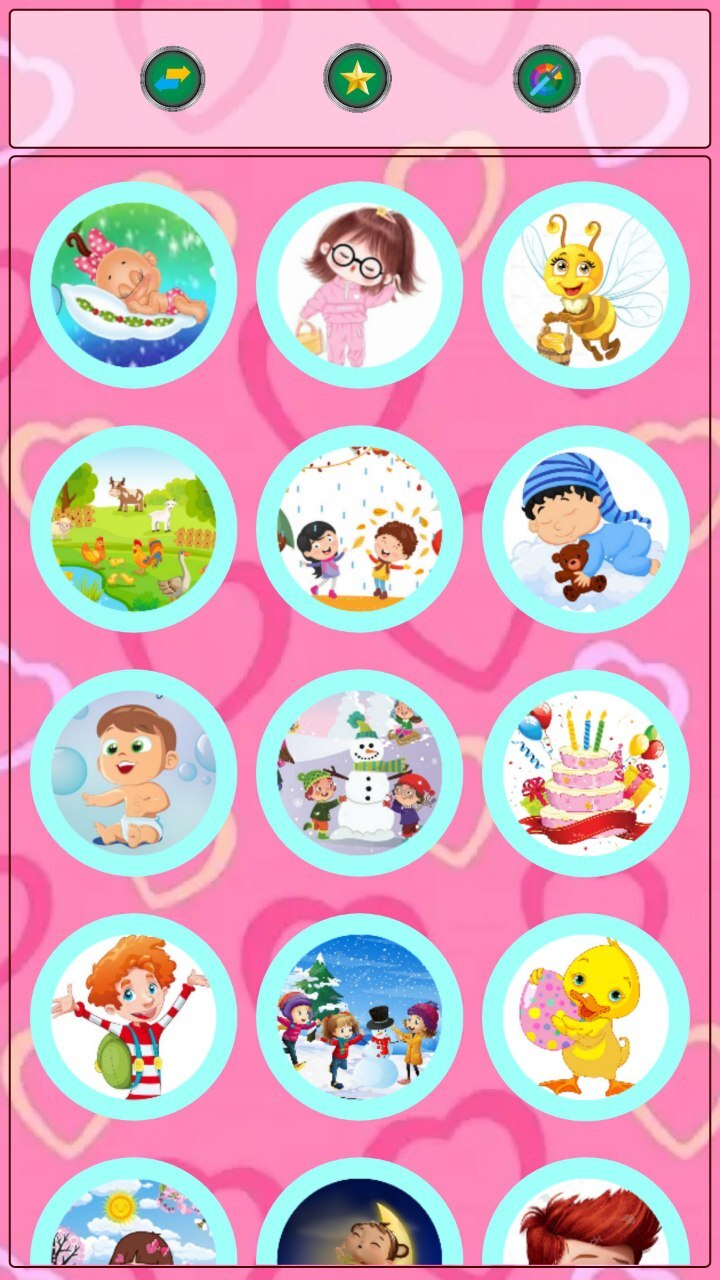Open the kids in autumn rain tile

(359, 529)
